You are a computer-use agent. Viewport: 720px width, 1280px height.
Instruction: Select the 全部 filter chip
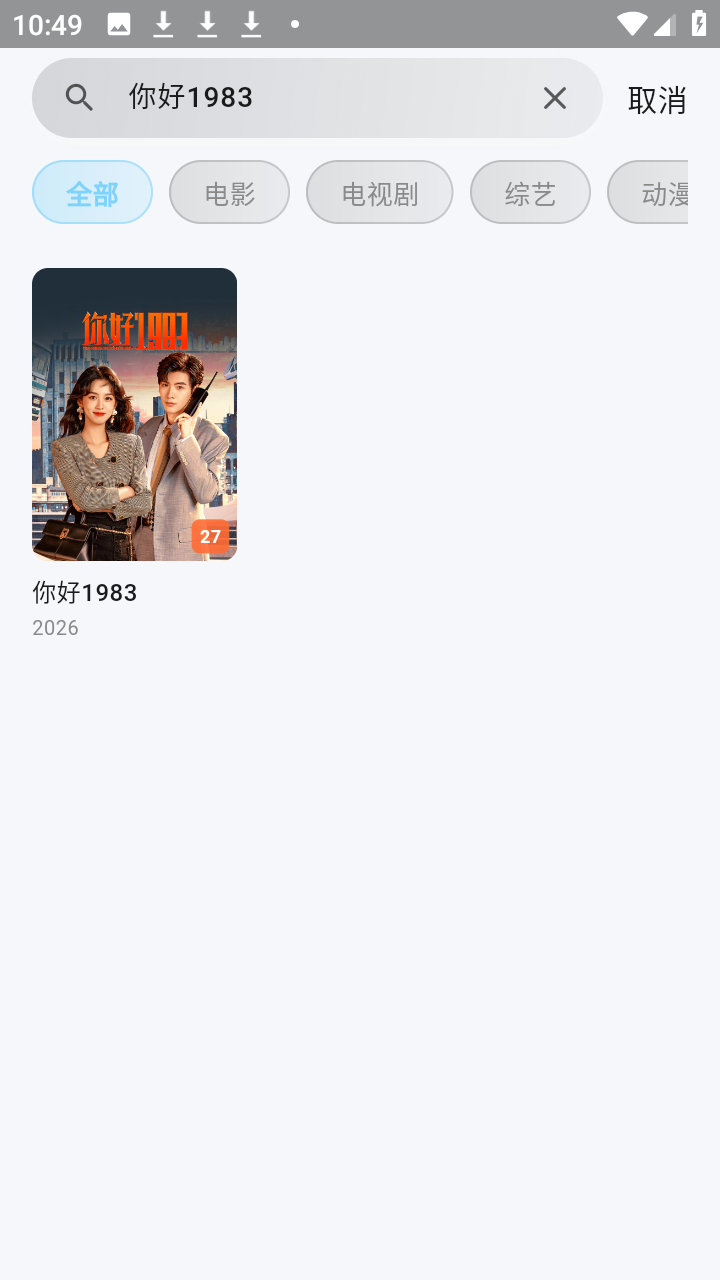pyautogui.click(x=92, y=192)
